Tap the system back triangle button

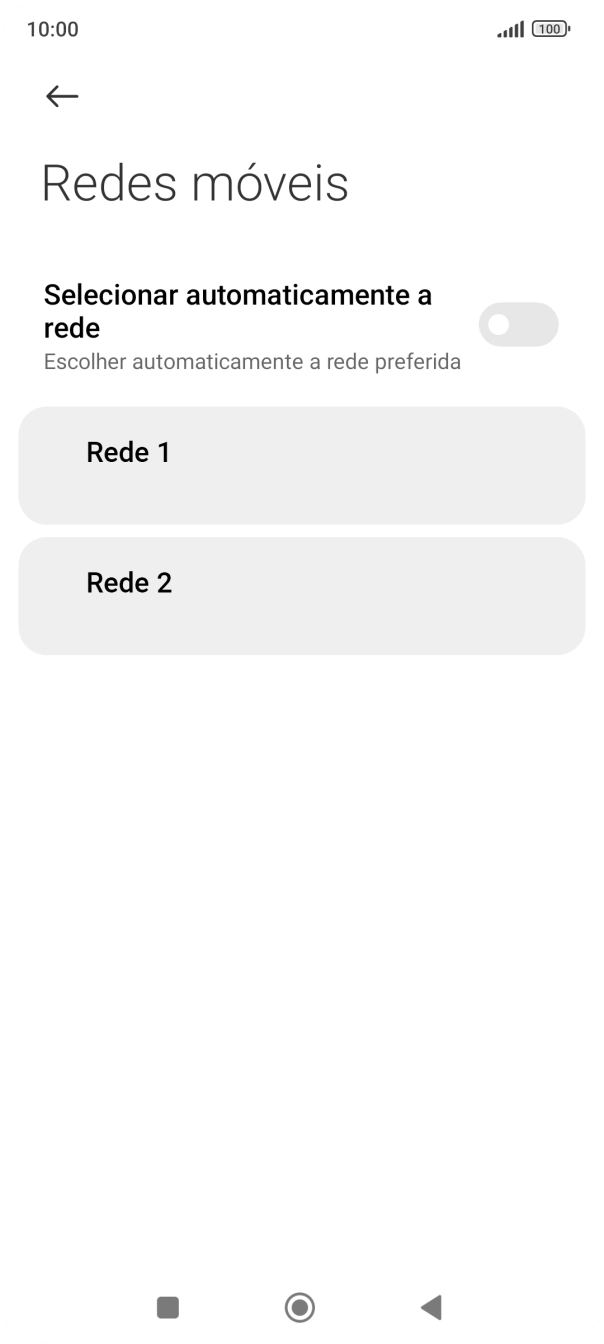[x=431, y=1307]
